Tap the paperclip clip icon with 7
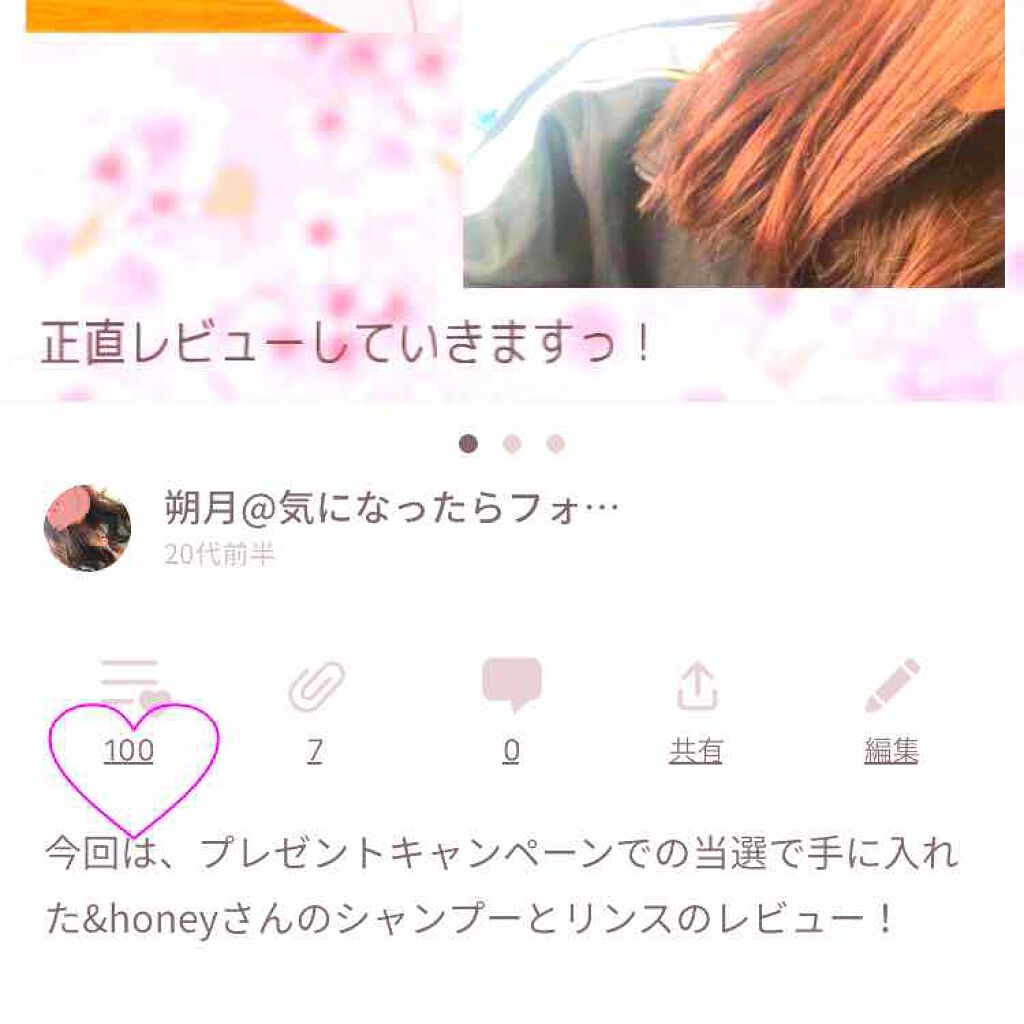1024x1024 pixels. (x=316, y=688)
